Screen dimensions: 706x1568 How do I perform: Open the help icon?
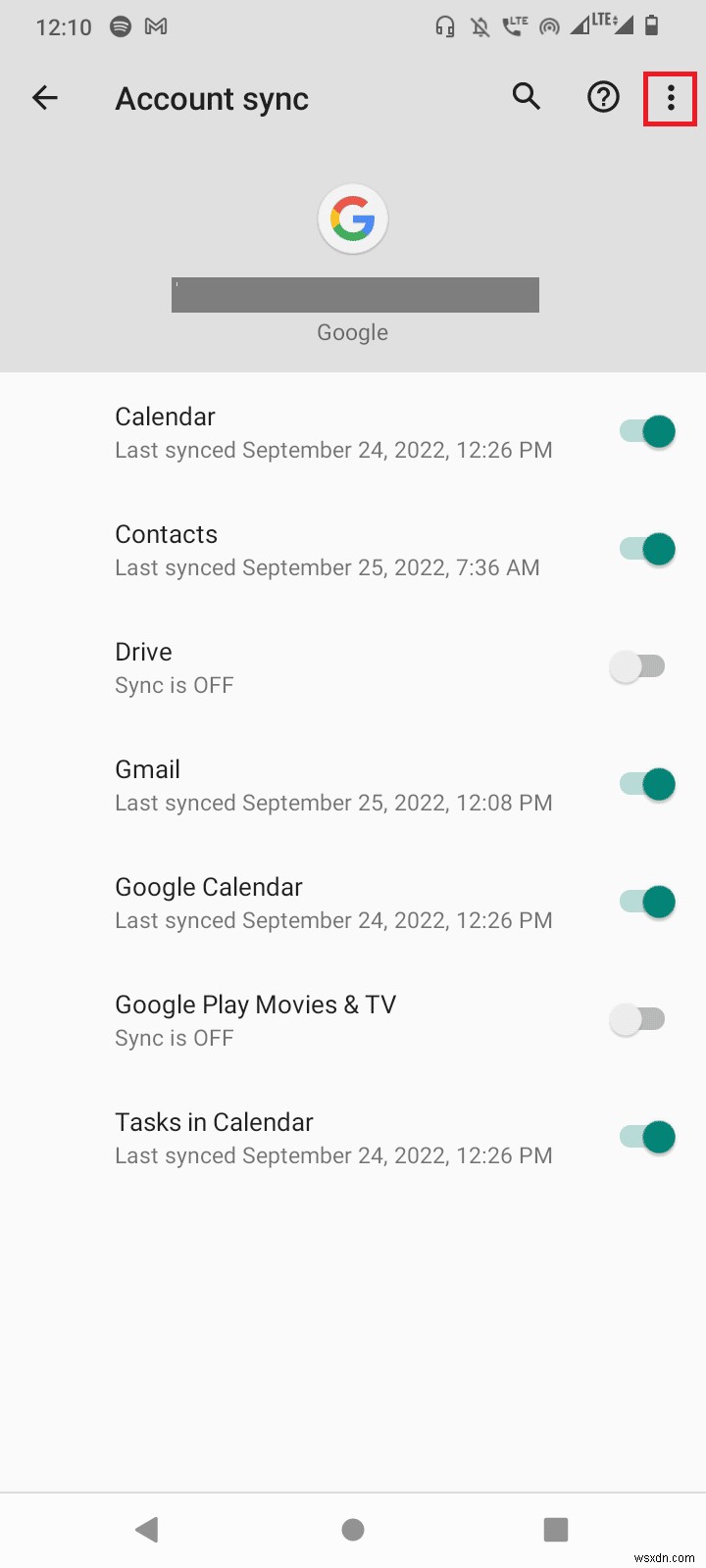pos(603,97)
